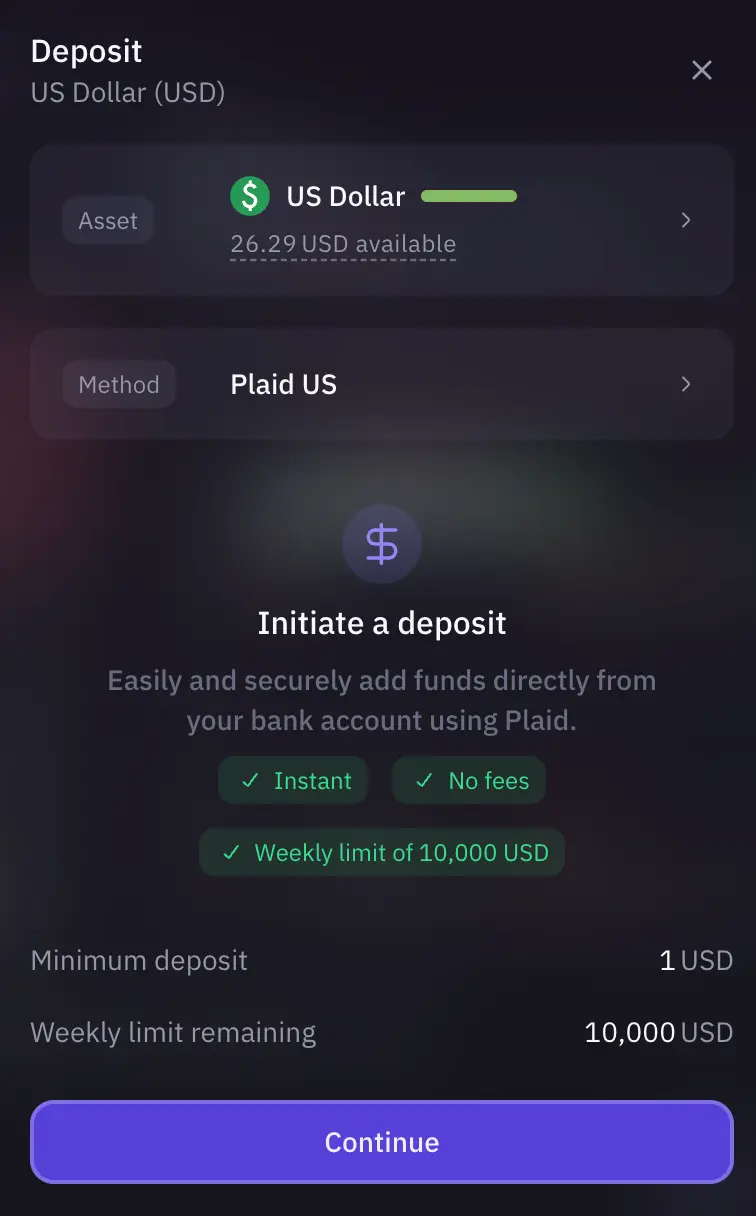Tap the Continue button
The height and width of the screenshot is (1216, 756).
pyautogui.click(x=382, y=1142)
